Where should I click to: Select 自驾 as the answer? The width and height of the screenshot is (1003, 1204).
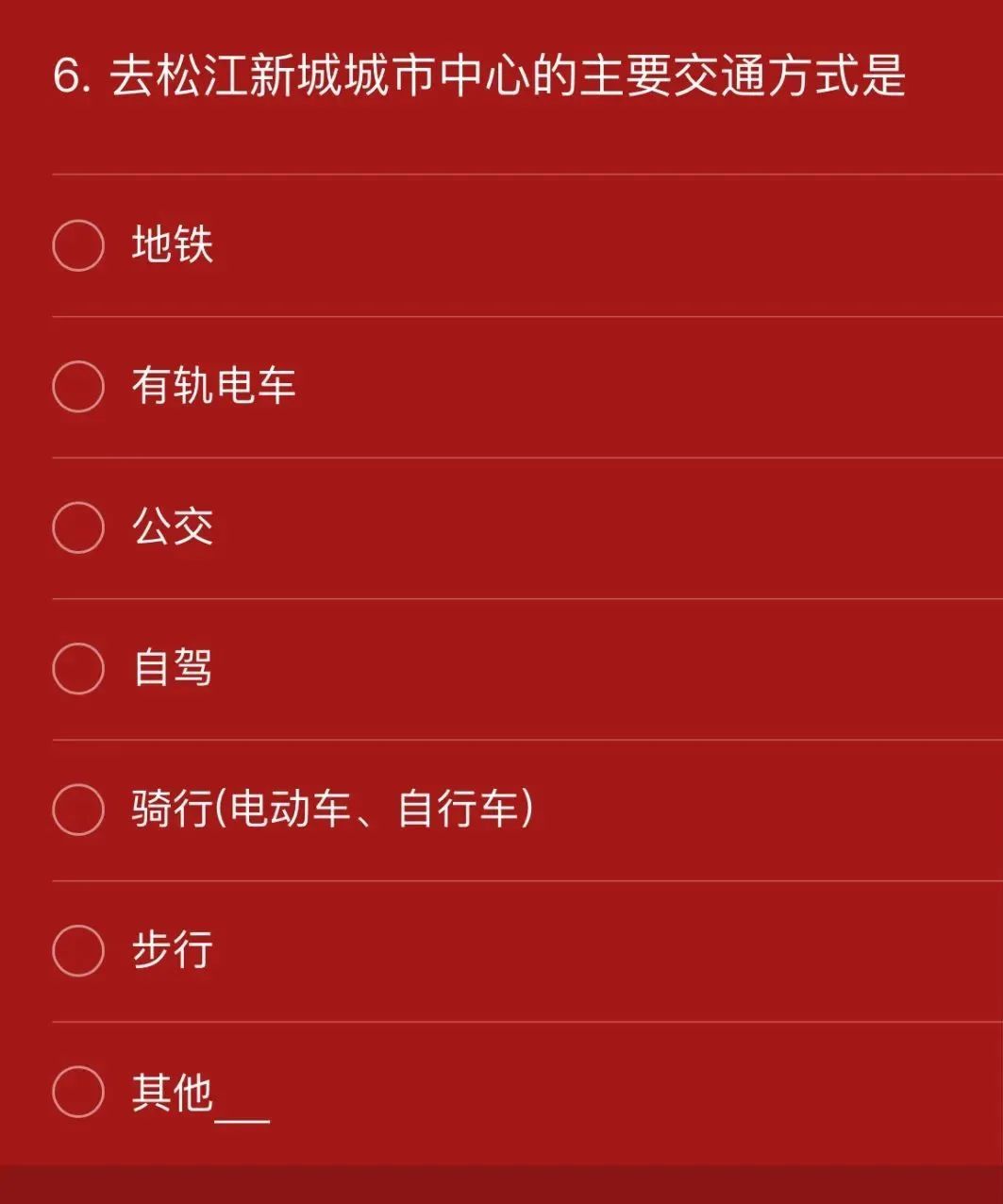click(x=78, y=668)
